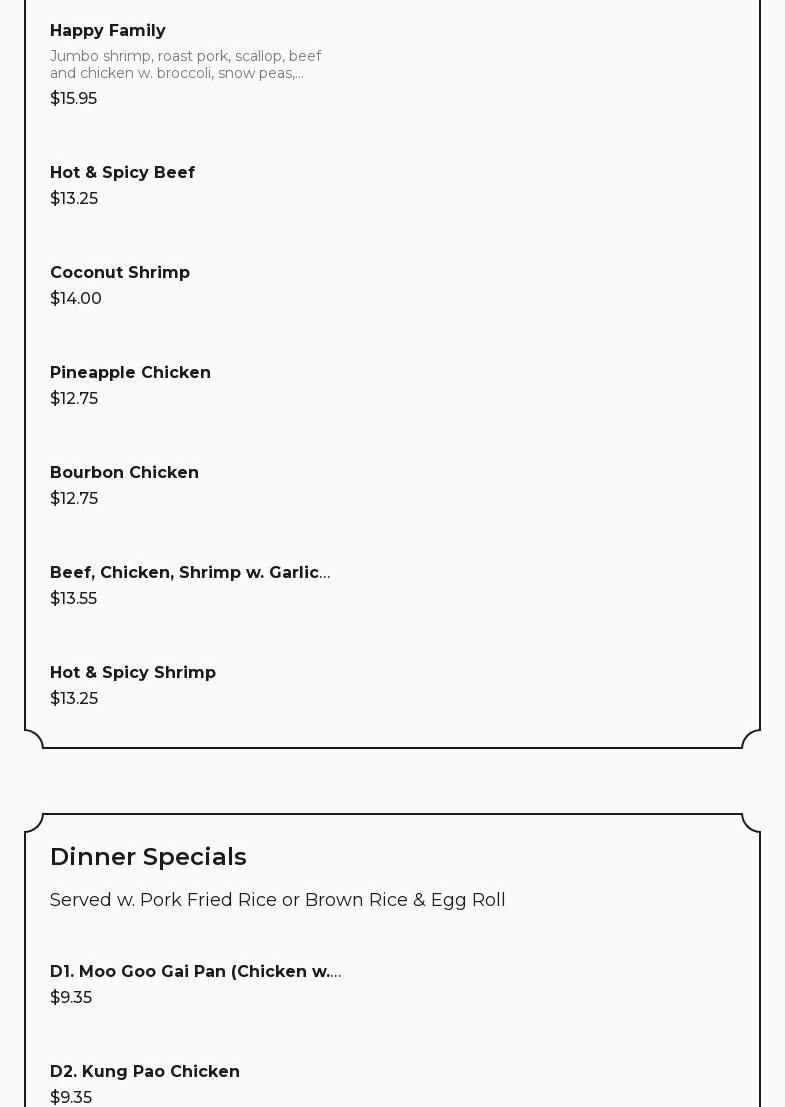Open D1. Moo Goo Gai Pan special
The height and width of the screenshot is (1107, 785).
[x=195, y=972]
